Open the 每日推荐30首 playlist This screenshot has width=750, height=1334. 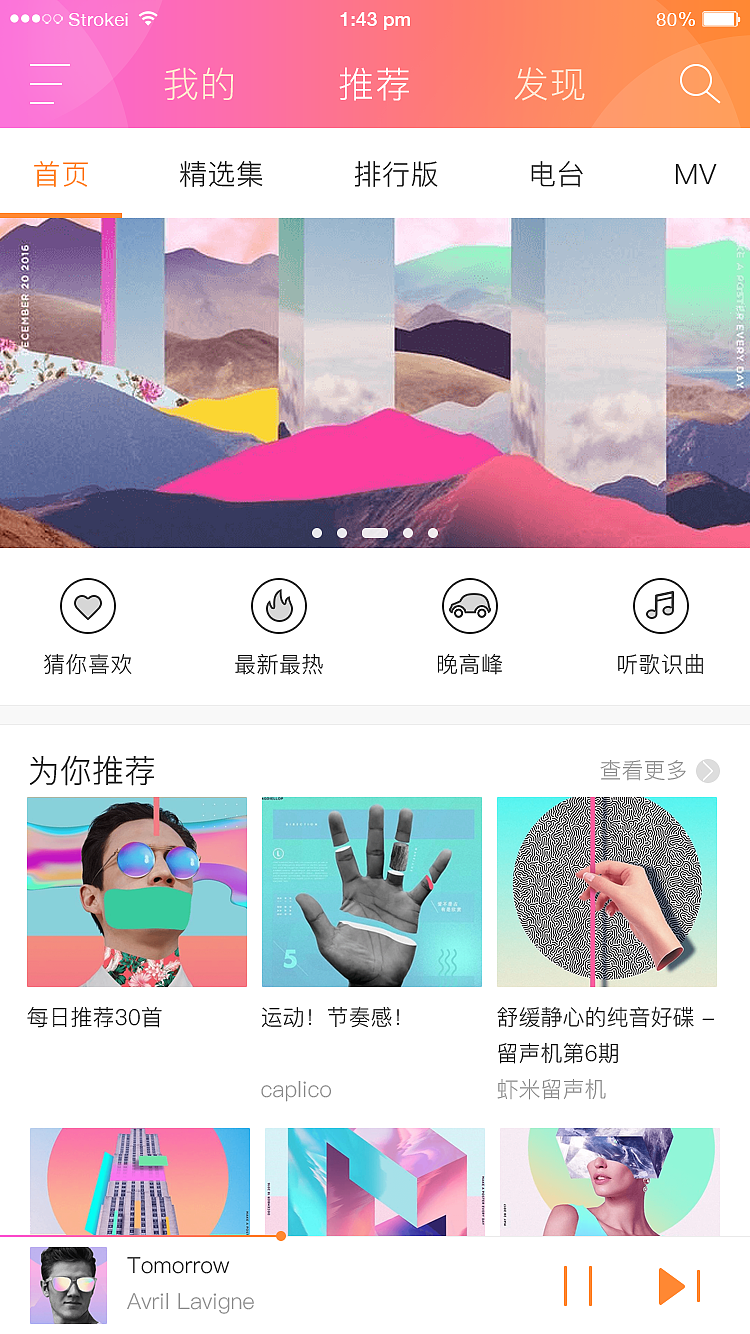[137, 892]
